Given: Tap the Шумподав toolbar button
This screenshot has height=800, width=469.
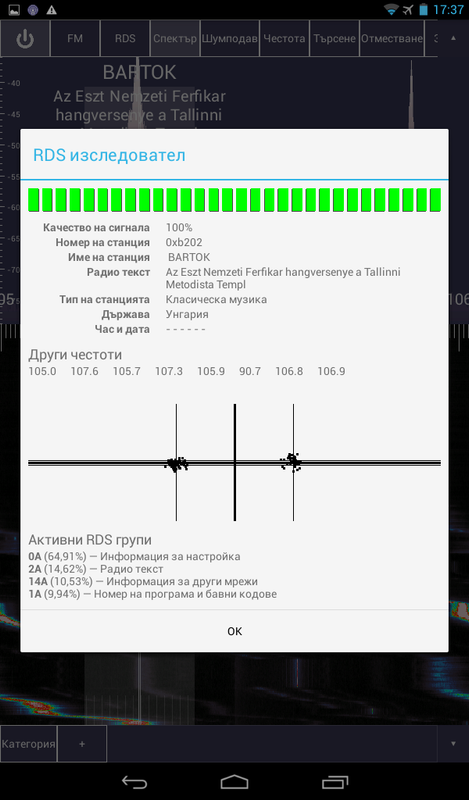Looking at the screenshot, I should (x=230, y=38).
